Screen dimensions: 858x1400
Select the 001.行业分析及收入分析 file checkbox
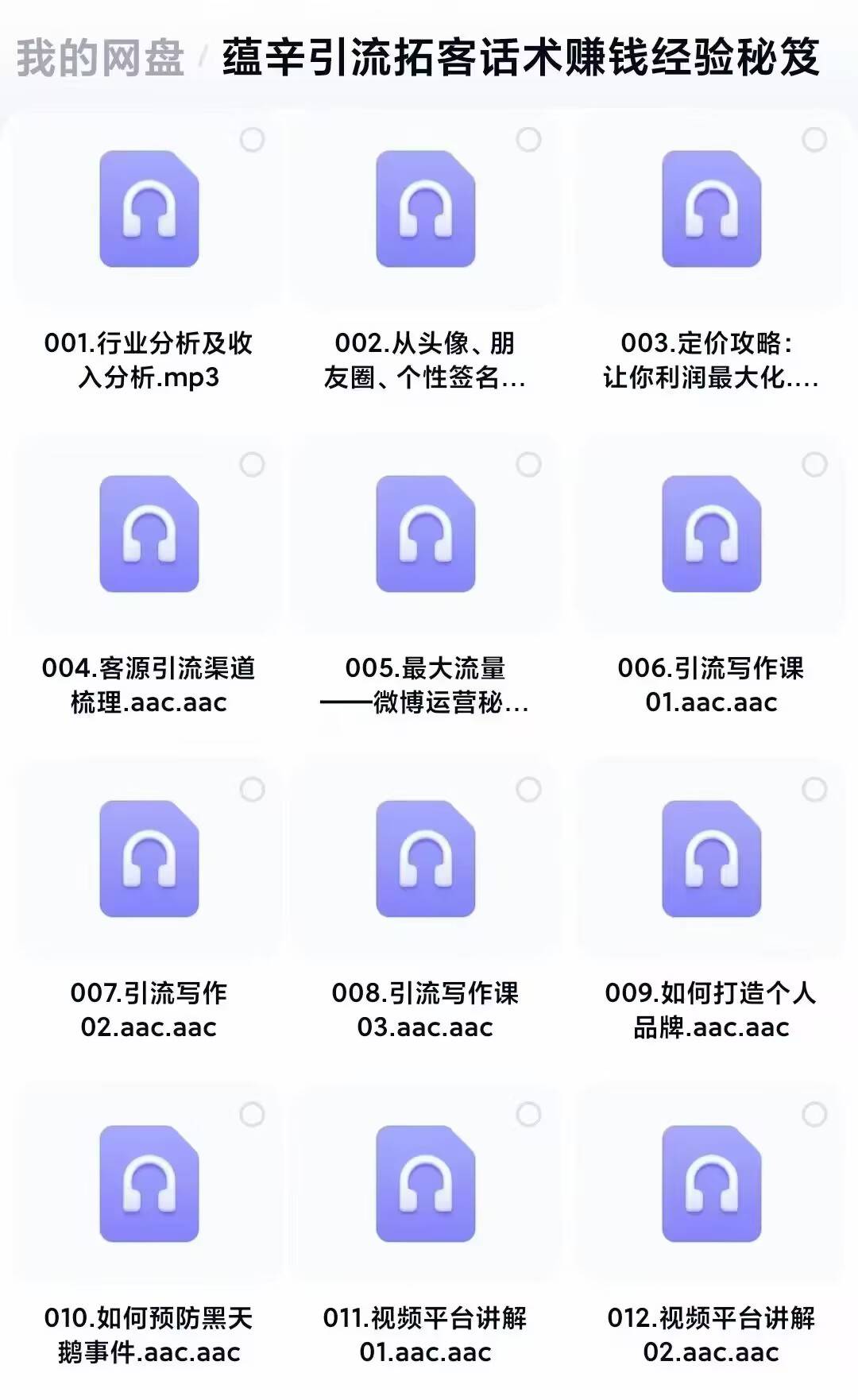252,140
